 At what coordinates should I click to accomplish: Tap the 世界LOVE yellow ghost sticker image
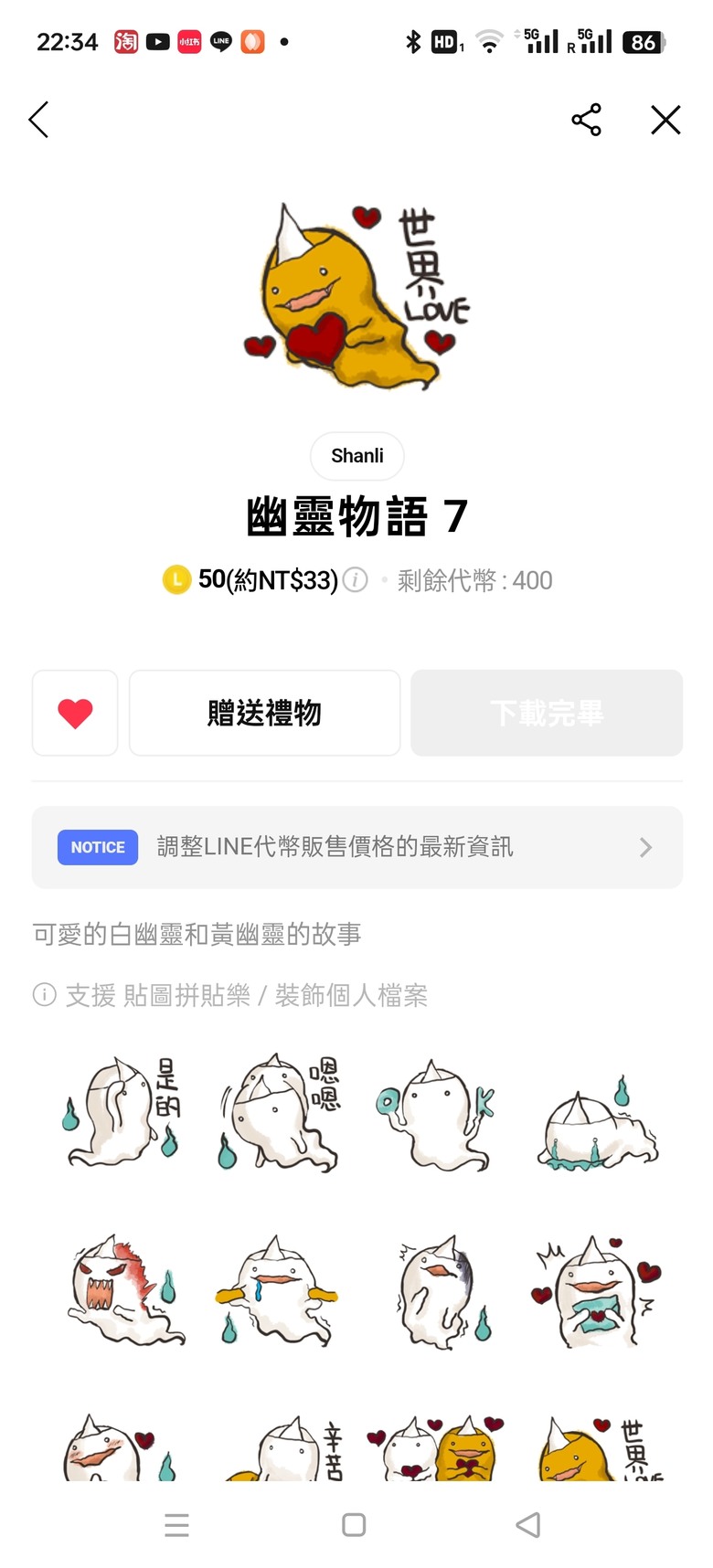(x=356, y=297)
